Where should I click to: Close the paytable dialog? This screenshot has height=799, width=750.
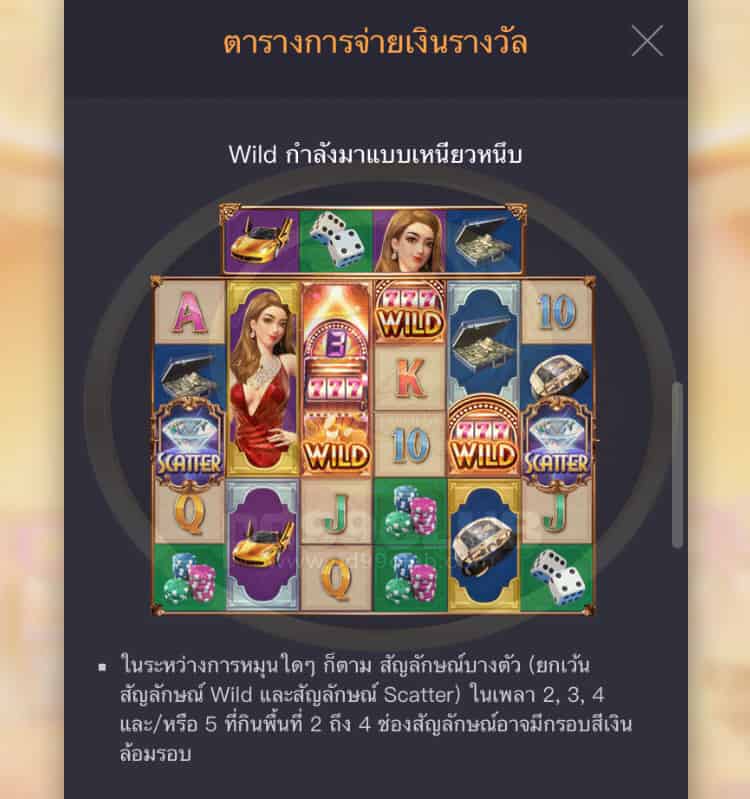[x=647, y=41]
